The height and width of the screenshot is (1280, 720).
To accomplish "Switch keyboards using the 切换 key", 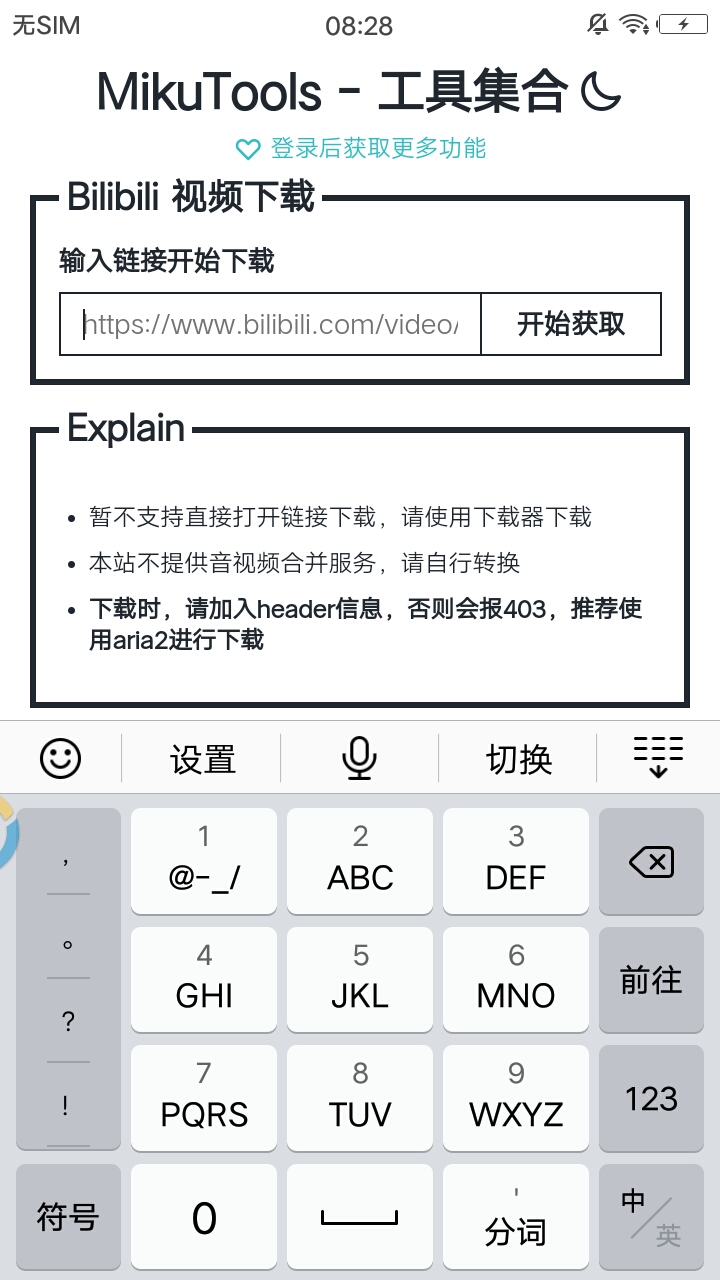I will [x=516, y=760].
